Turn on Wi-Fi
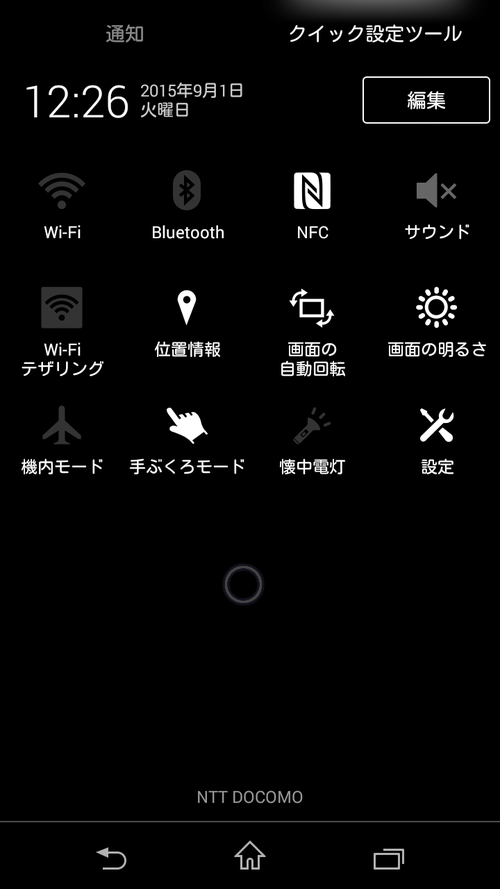This screenshot has height=889, width=500. (x=62, y=206)
